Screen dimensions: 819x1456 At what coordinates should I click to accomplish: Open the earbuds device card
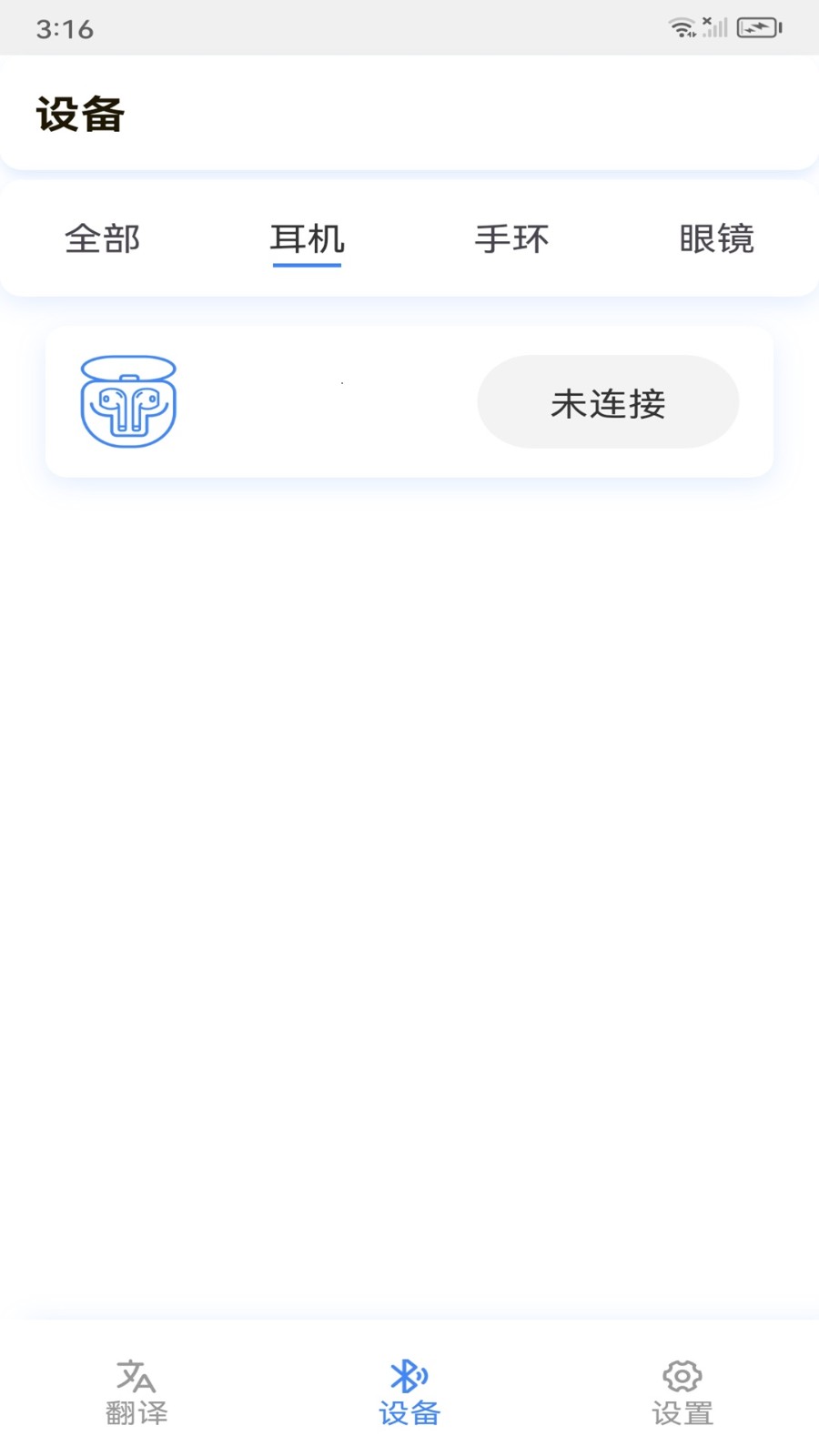point(300,402)
